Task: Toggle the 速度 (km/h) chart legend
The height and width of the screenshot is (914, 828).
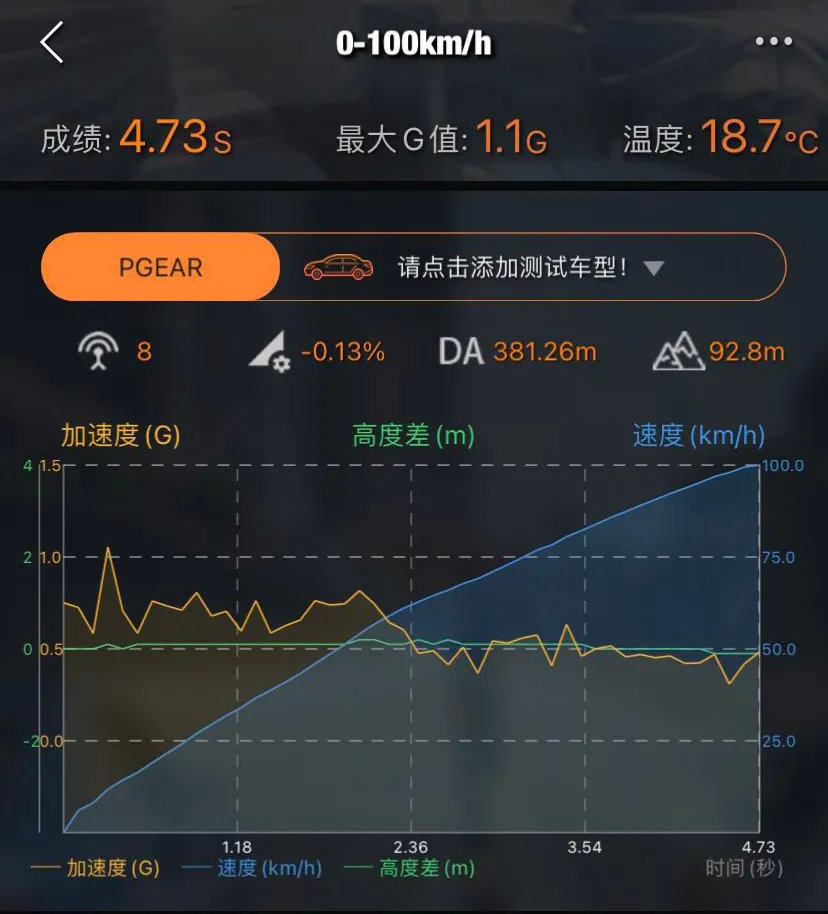Action: [x=252, y=868]
